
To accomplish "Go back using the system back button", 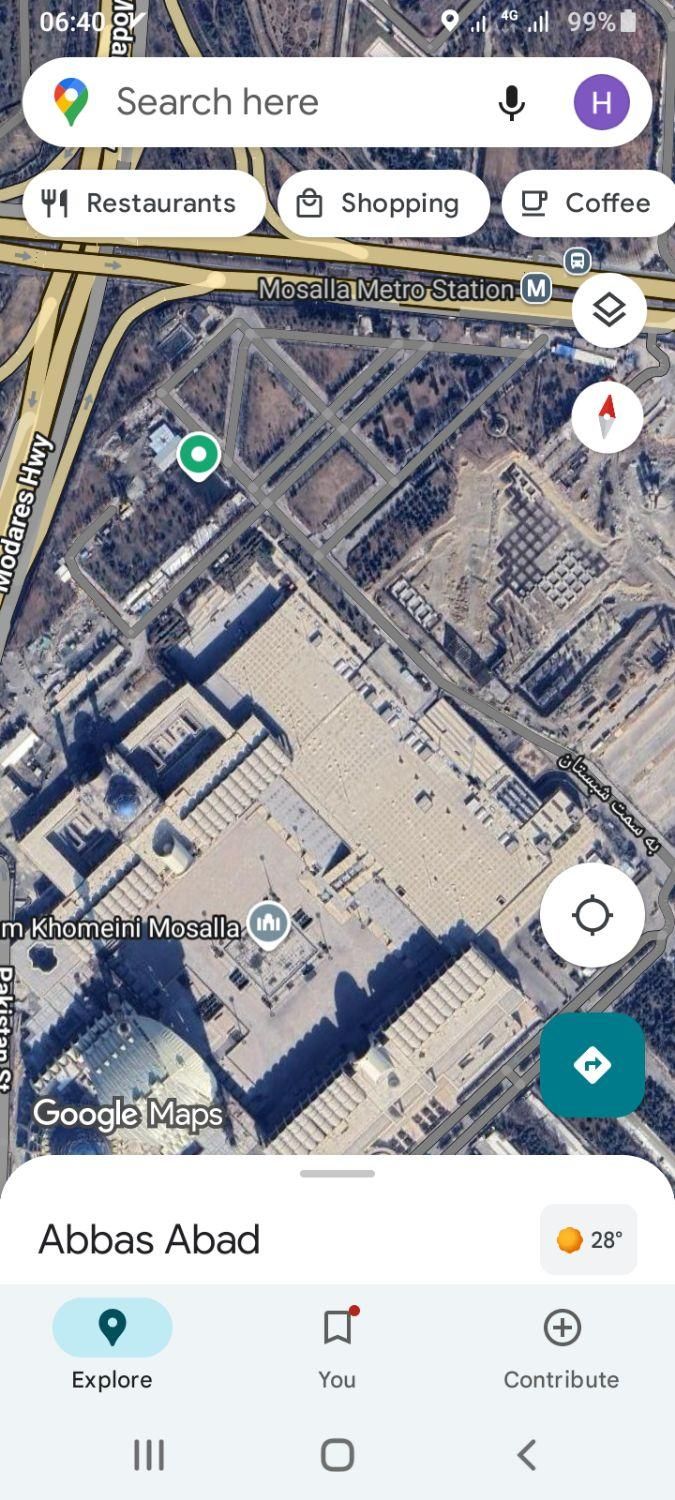I will pos(526,1454).
